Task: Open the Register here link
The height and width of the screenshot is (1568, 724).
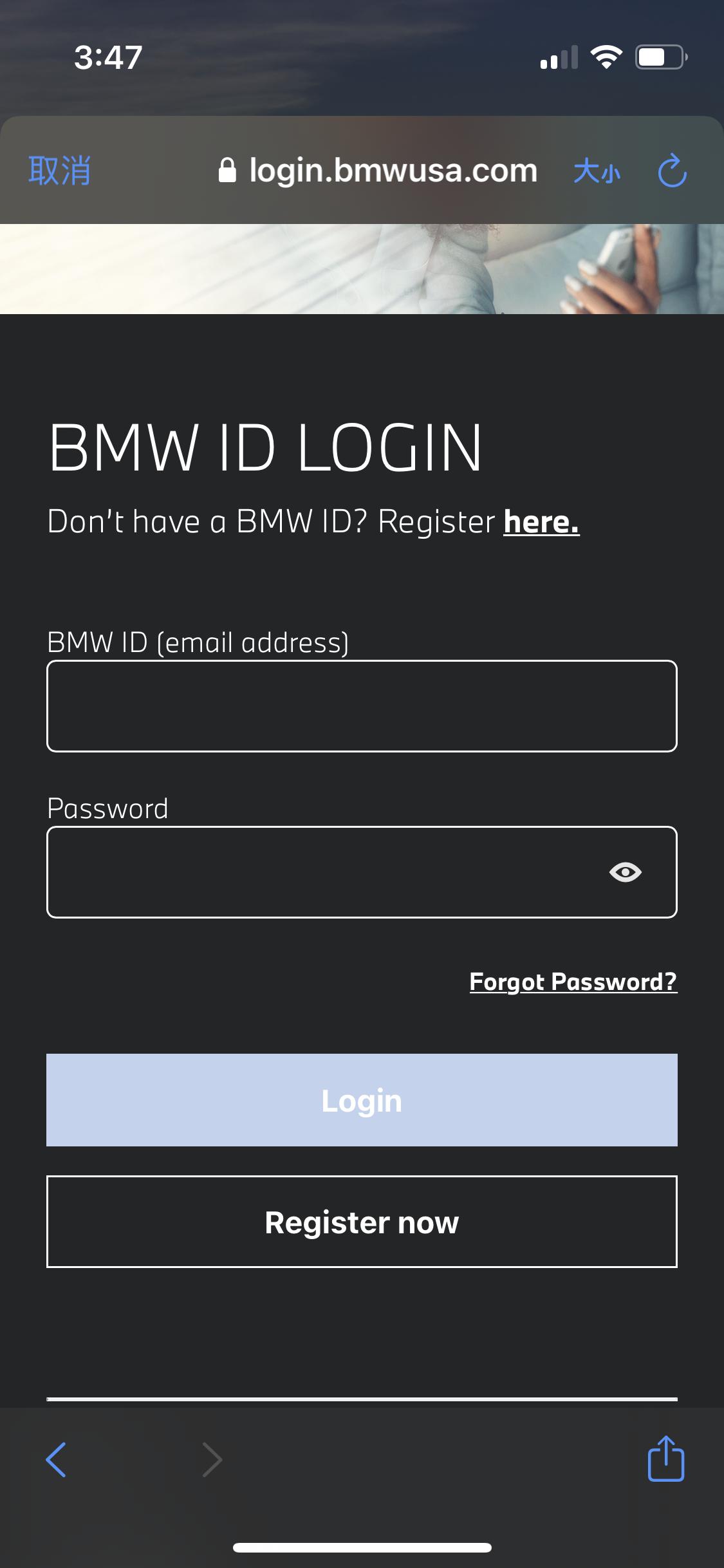Action: (541, 522)
